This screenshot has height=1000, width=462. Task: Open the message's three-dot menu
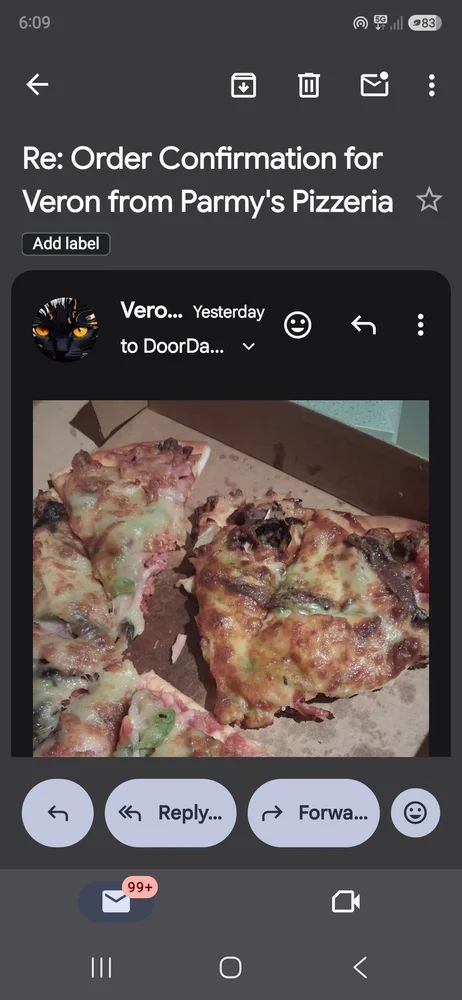tap(421, 325)
